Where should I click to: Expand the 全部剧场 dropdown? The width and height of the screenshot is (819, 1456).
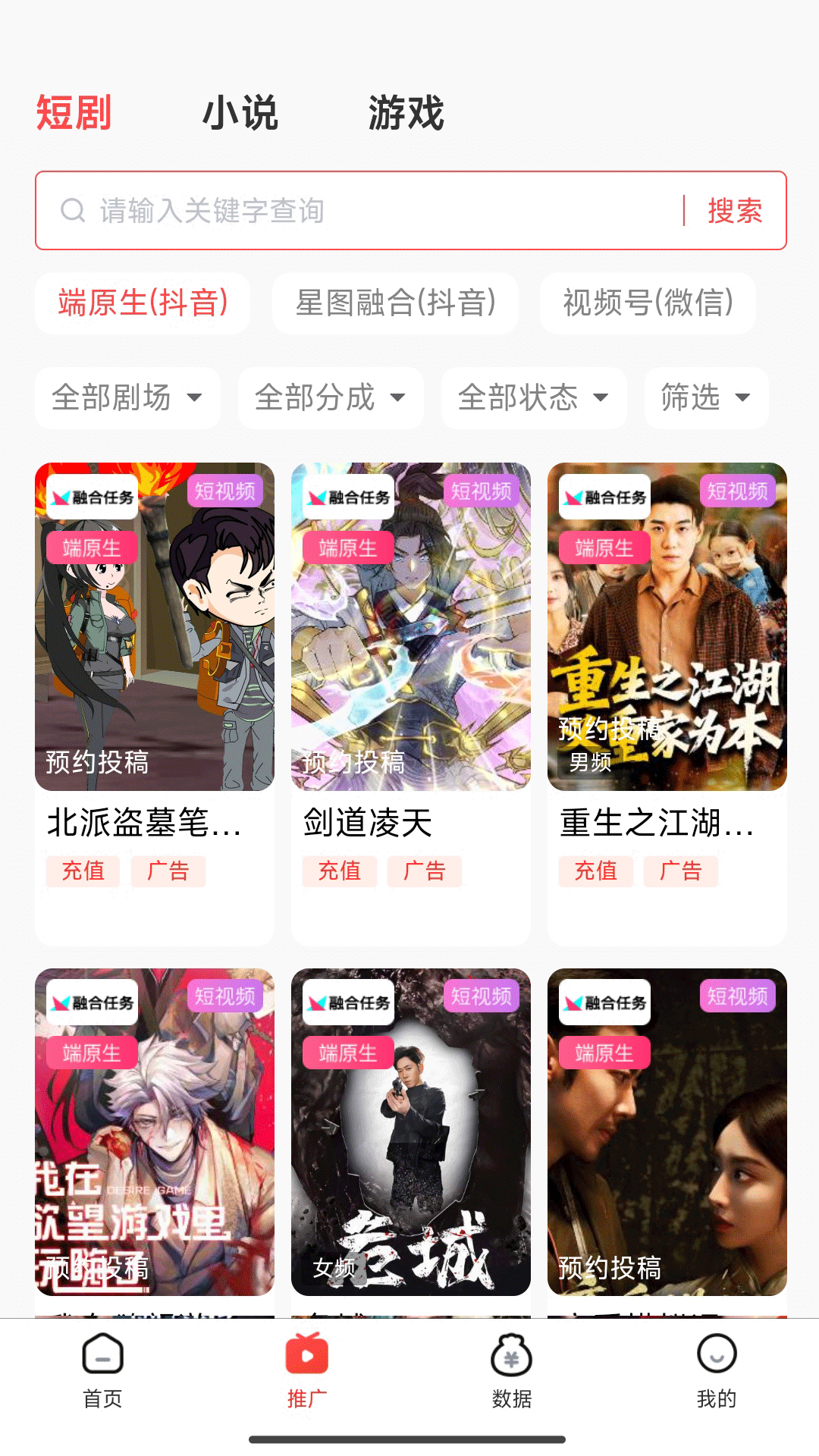[x=127, y=397]
